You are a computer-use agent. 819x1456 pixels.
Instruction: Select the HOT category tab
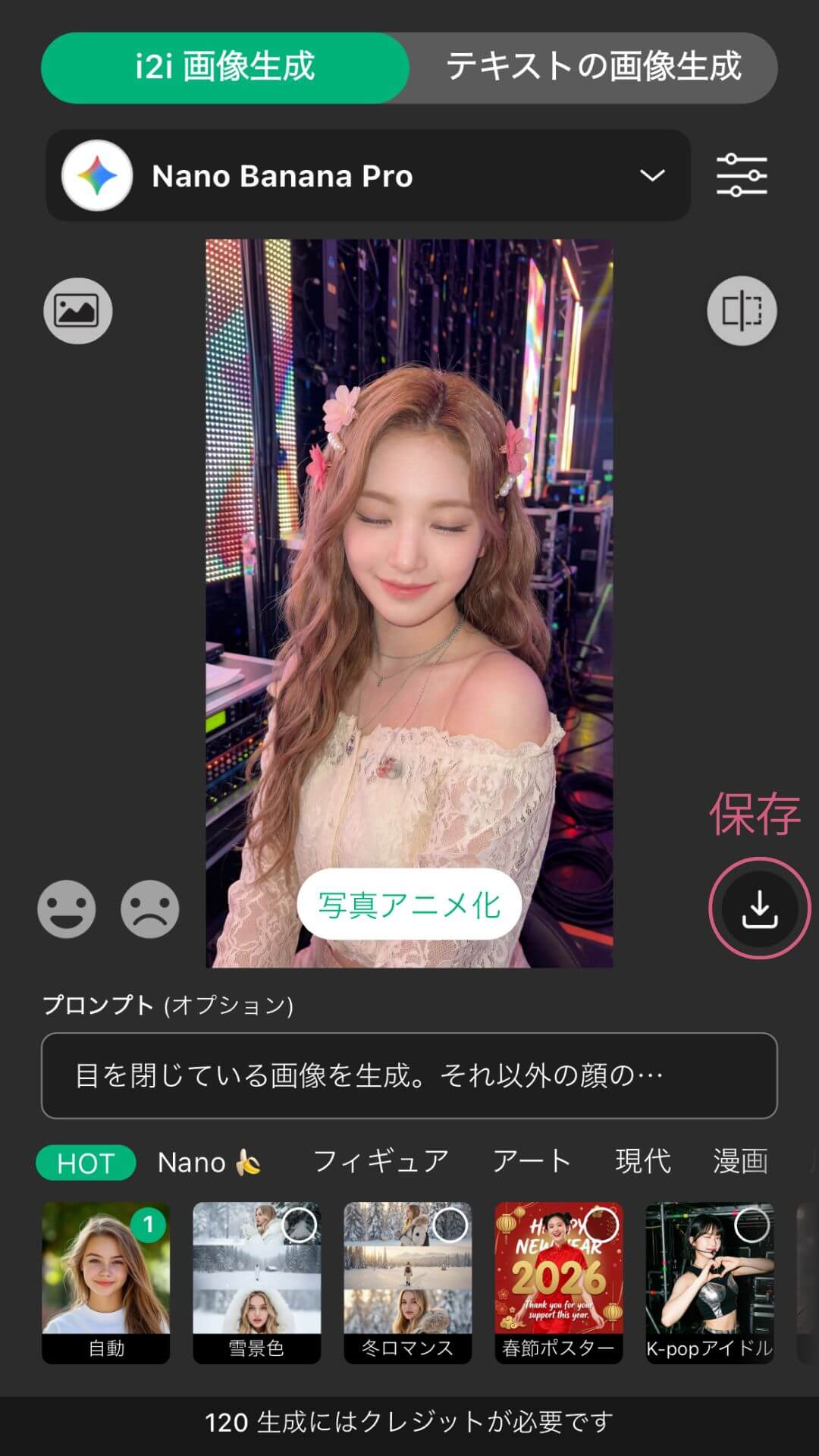pyautogui.click(x=84, y=1163)
